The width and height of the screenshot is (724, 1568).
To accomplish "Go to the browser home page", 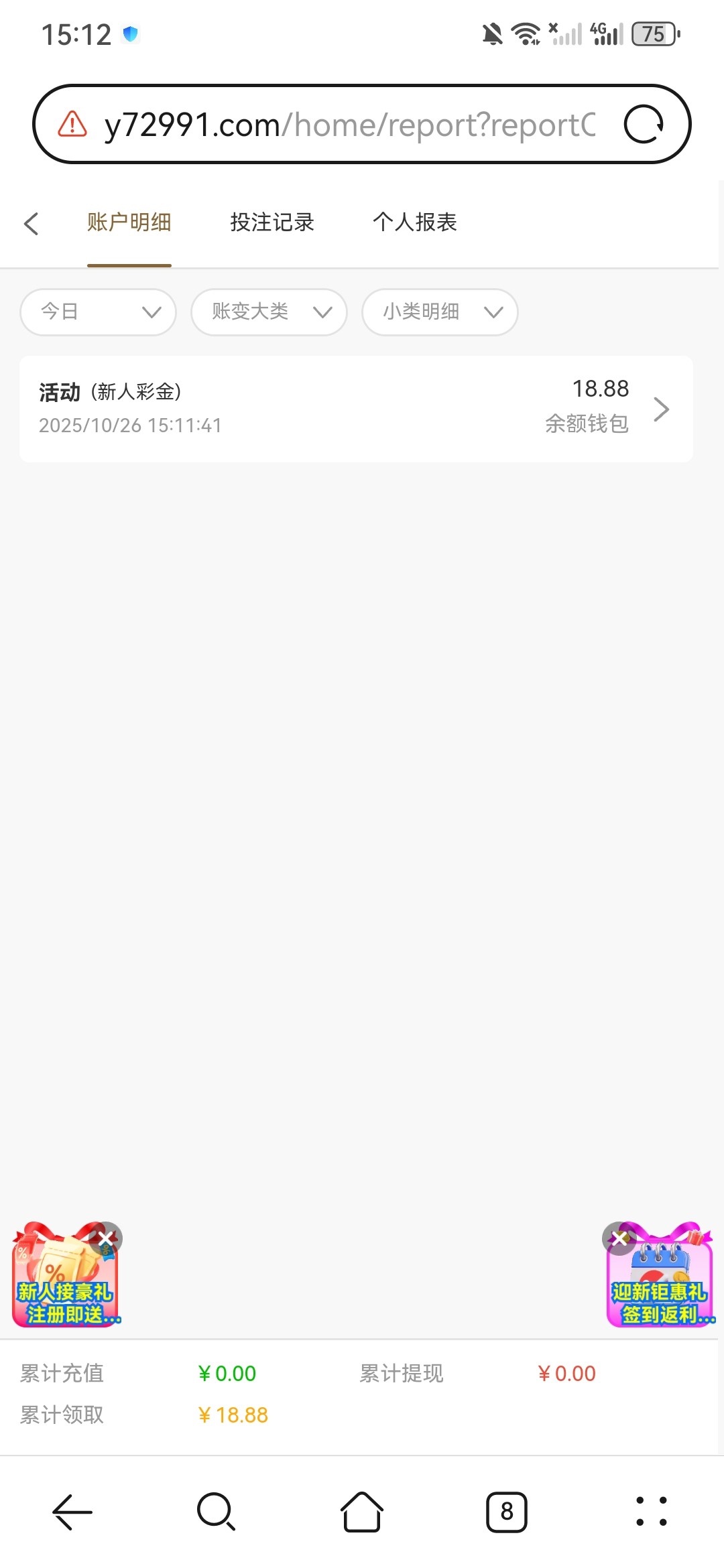I will (361, 1512).
